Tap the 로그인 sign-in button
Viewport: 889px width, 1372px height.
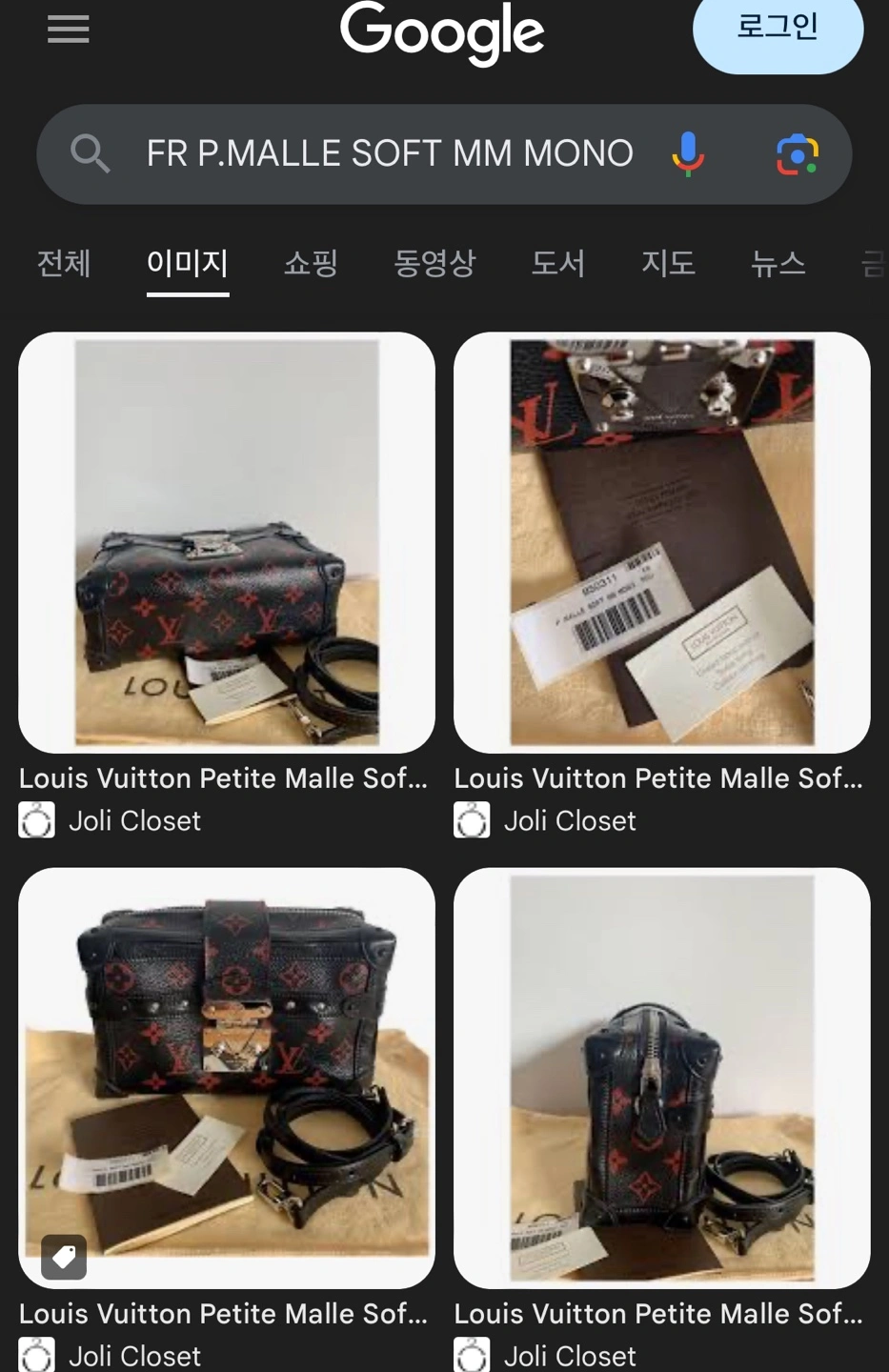tap(778, 29)
